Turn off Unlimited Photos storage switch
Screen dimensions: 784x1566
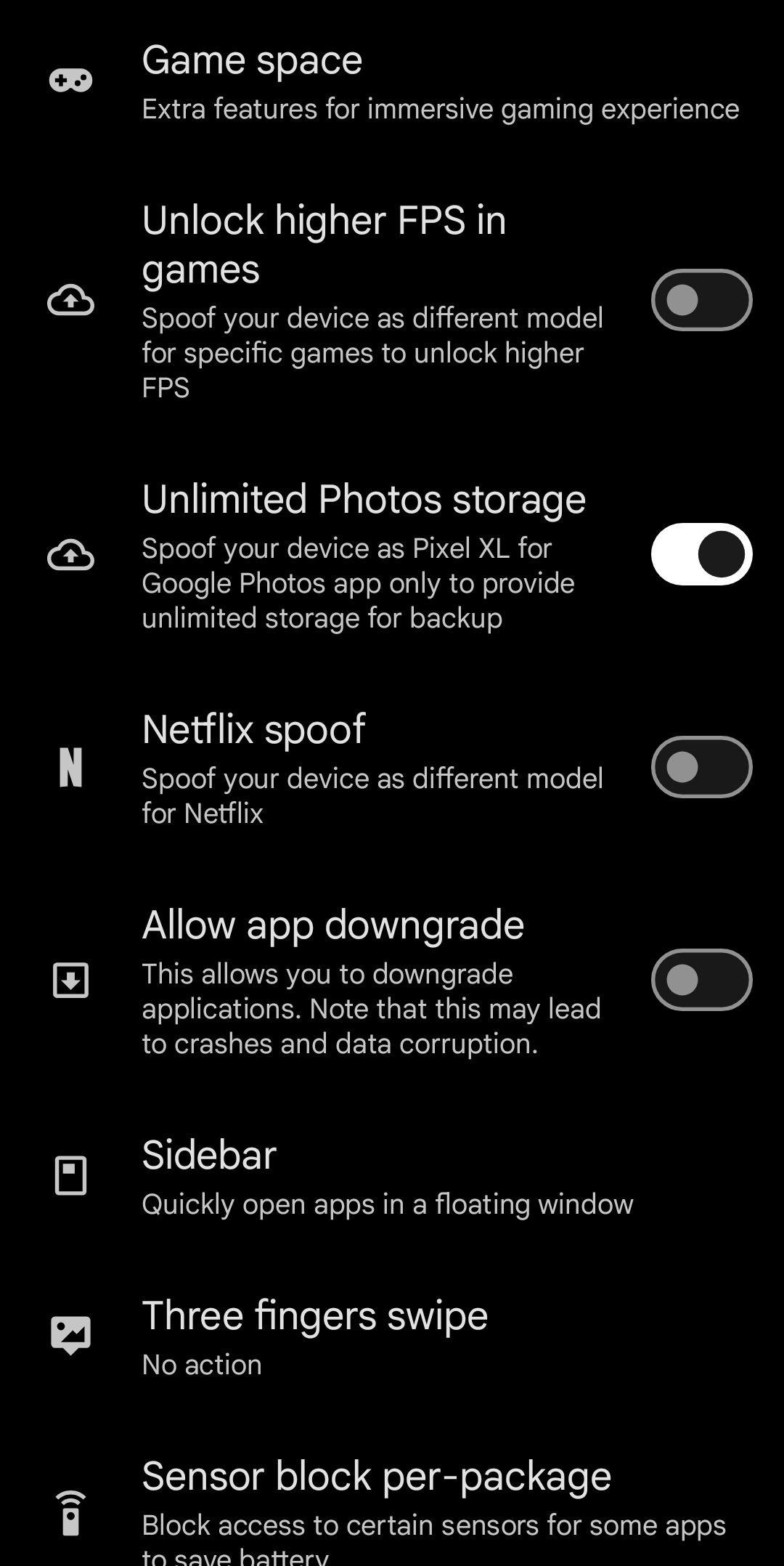coord(701,554)
